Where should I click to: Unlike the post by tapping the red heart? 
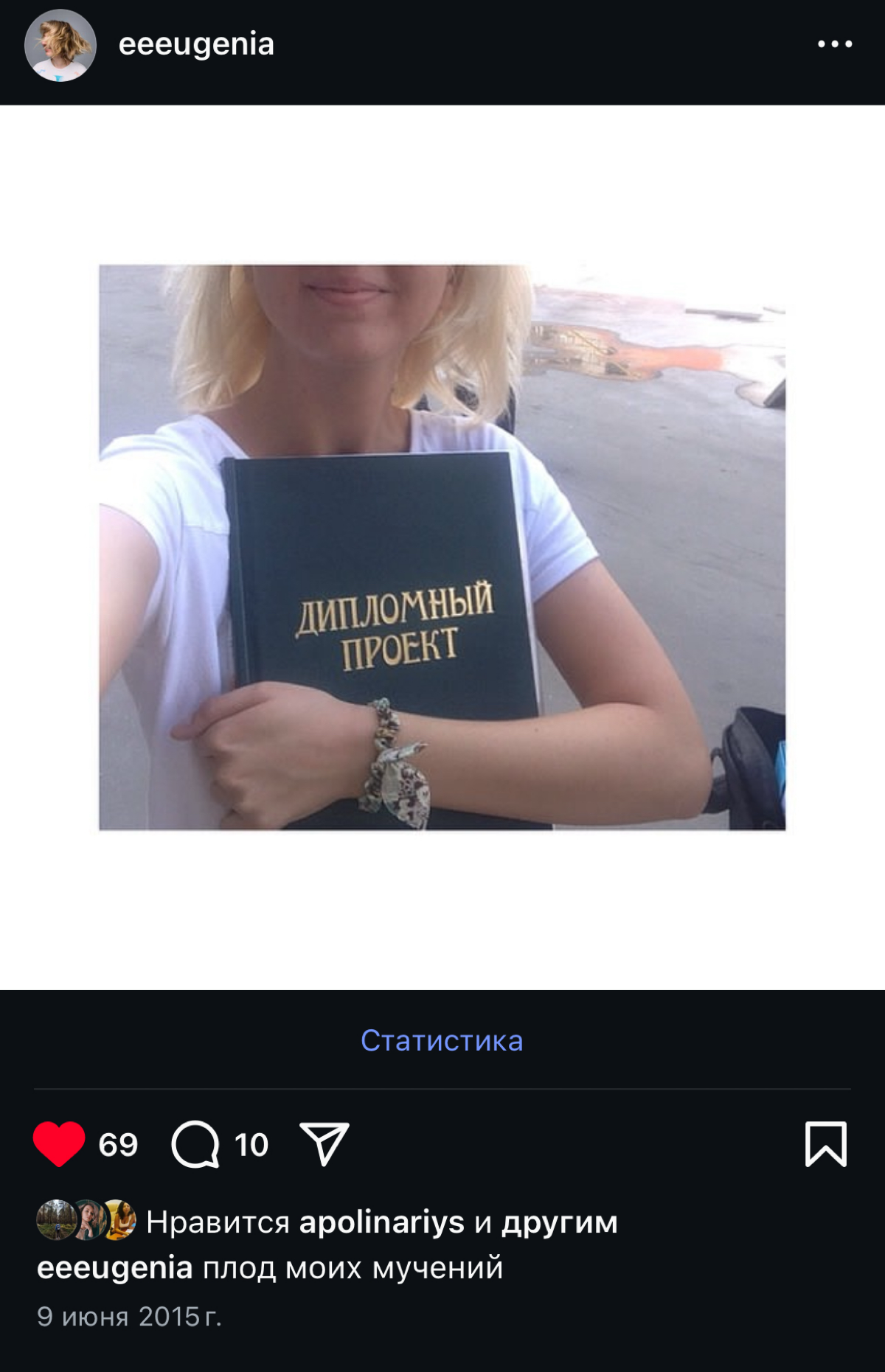(x=59, y=1142)
